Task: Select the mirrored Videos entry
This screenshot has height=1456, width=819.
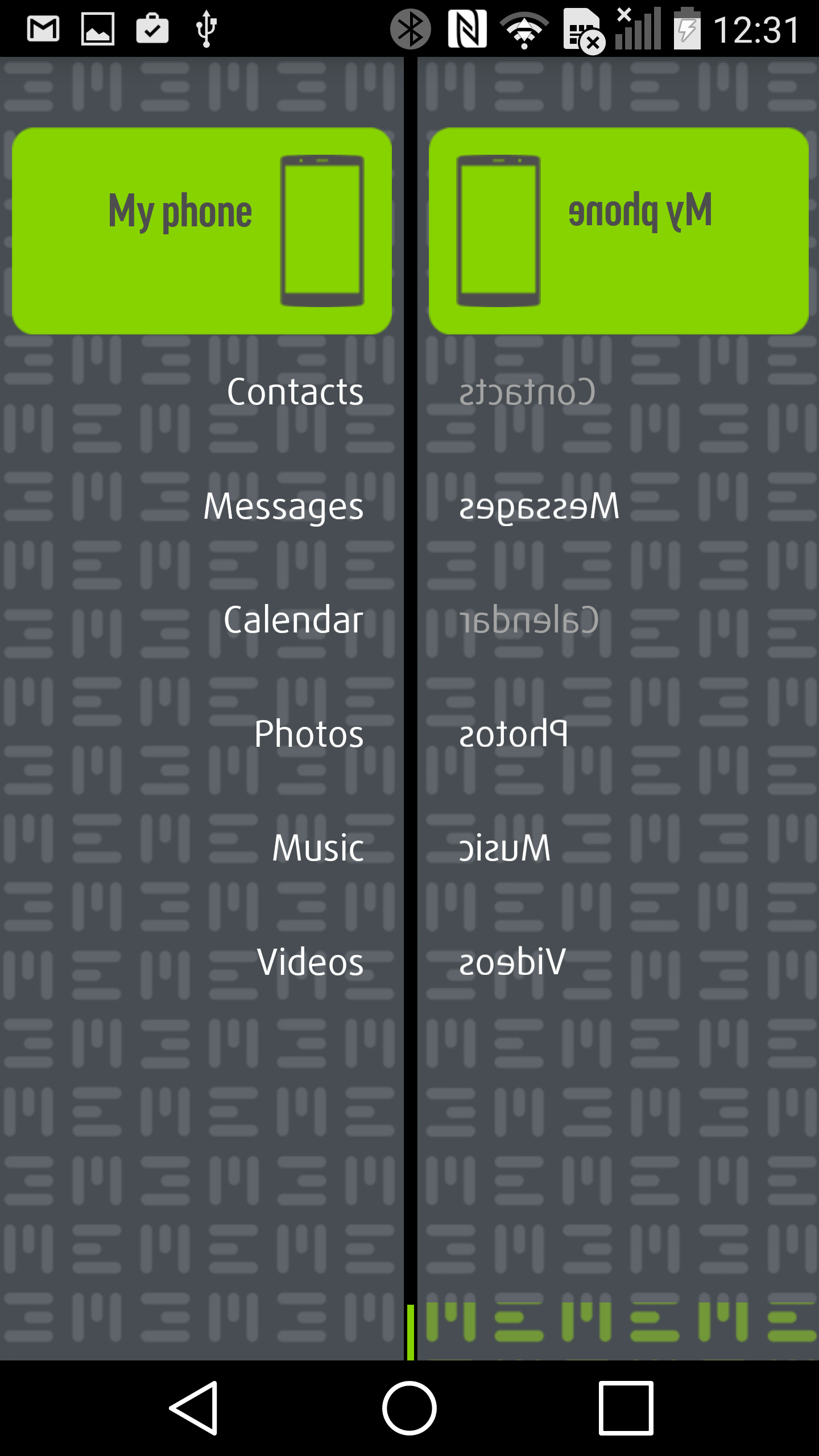Action: [x=512, y=962]
